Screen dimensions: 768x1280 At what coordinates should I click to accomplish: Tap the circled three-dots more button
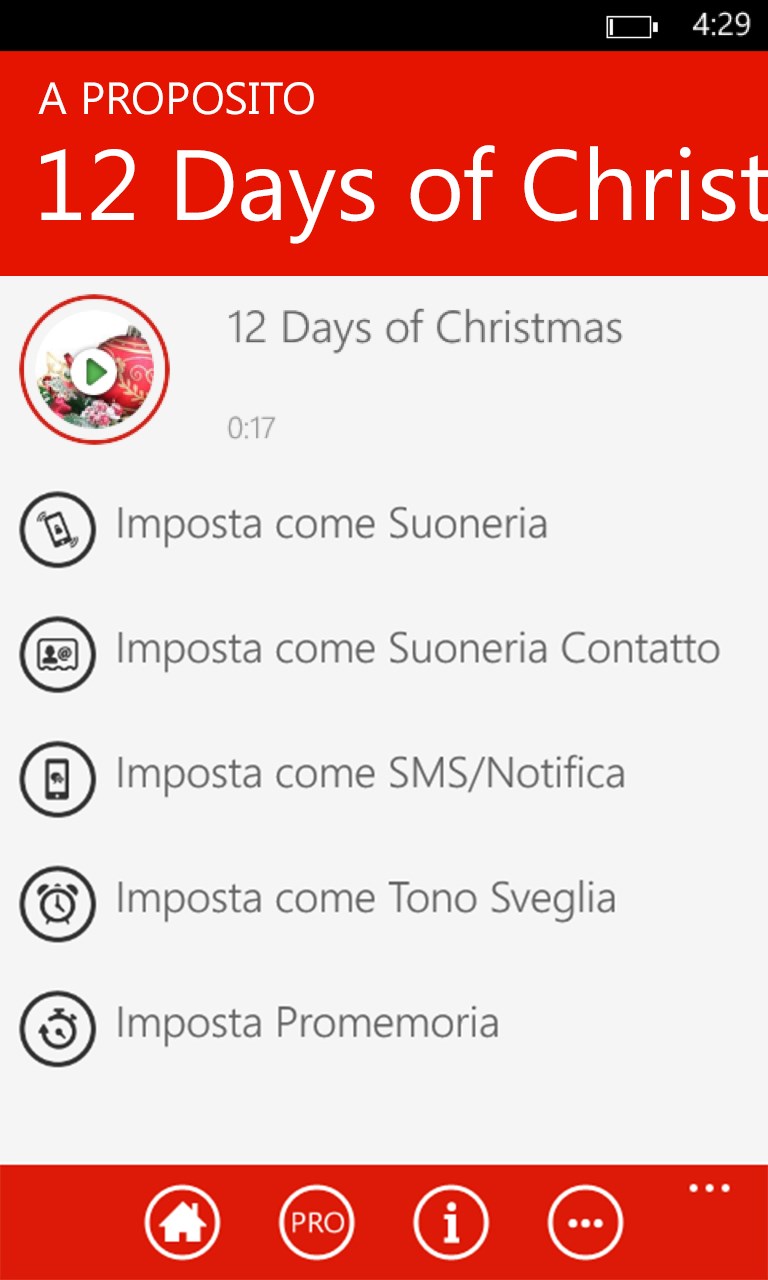585,1222
